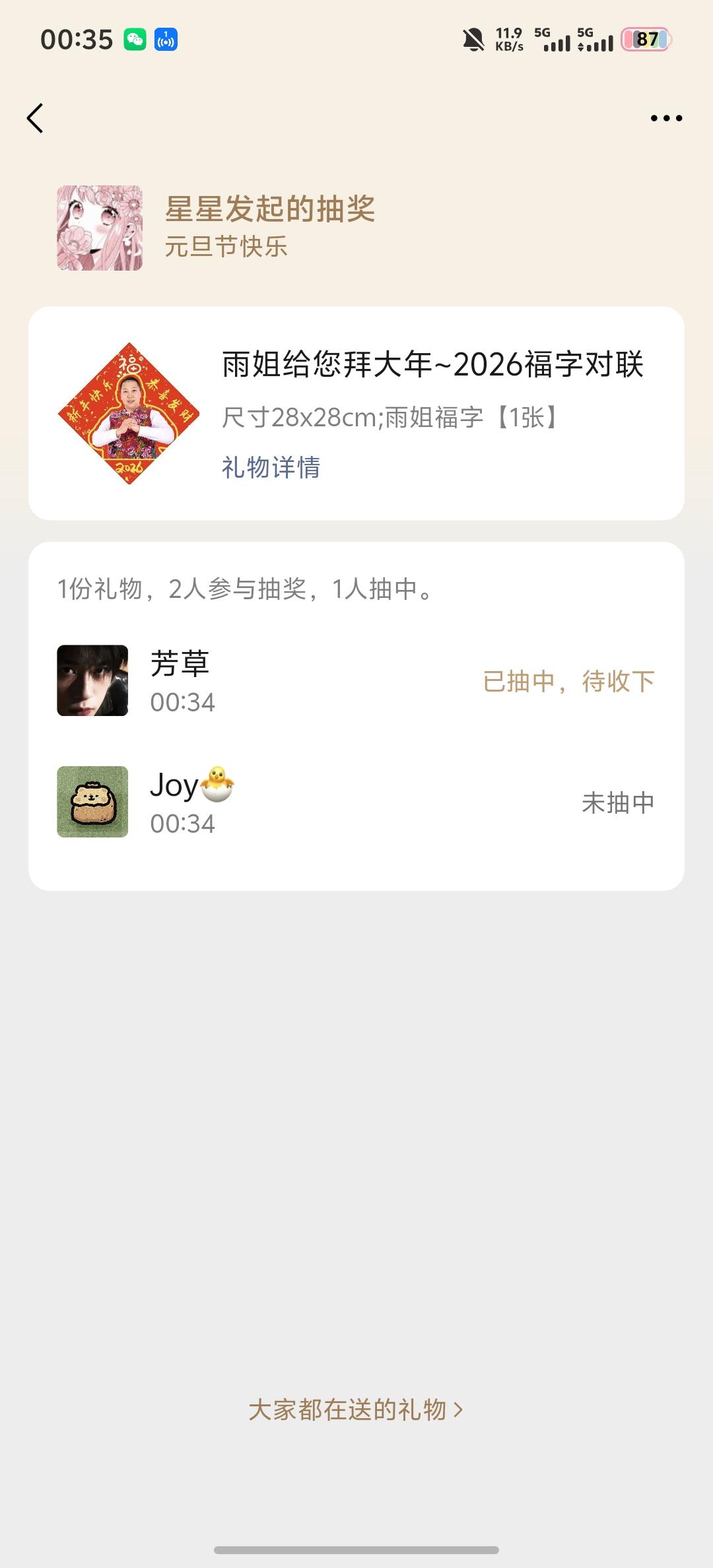Open 大家都在送的礼物 link
Screen dimensions: 713x1568
point(355,1410)
